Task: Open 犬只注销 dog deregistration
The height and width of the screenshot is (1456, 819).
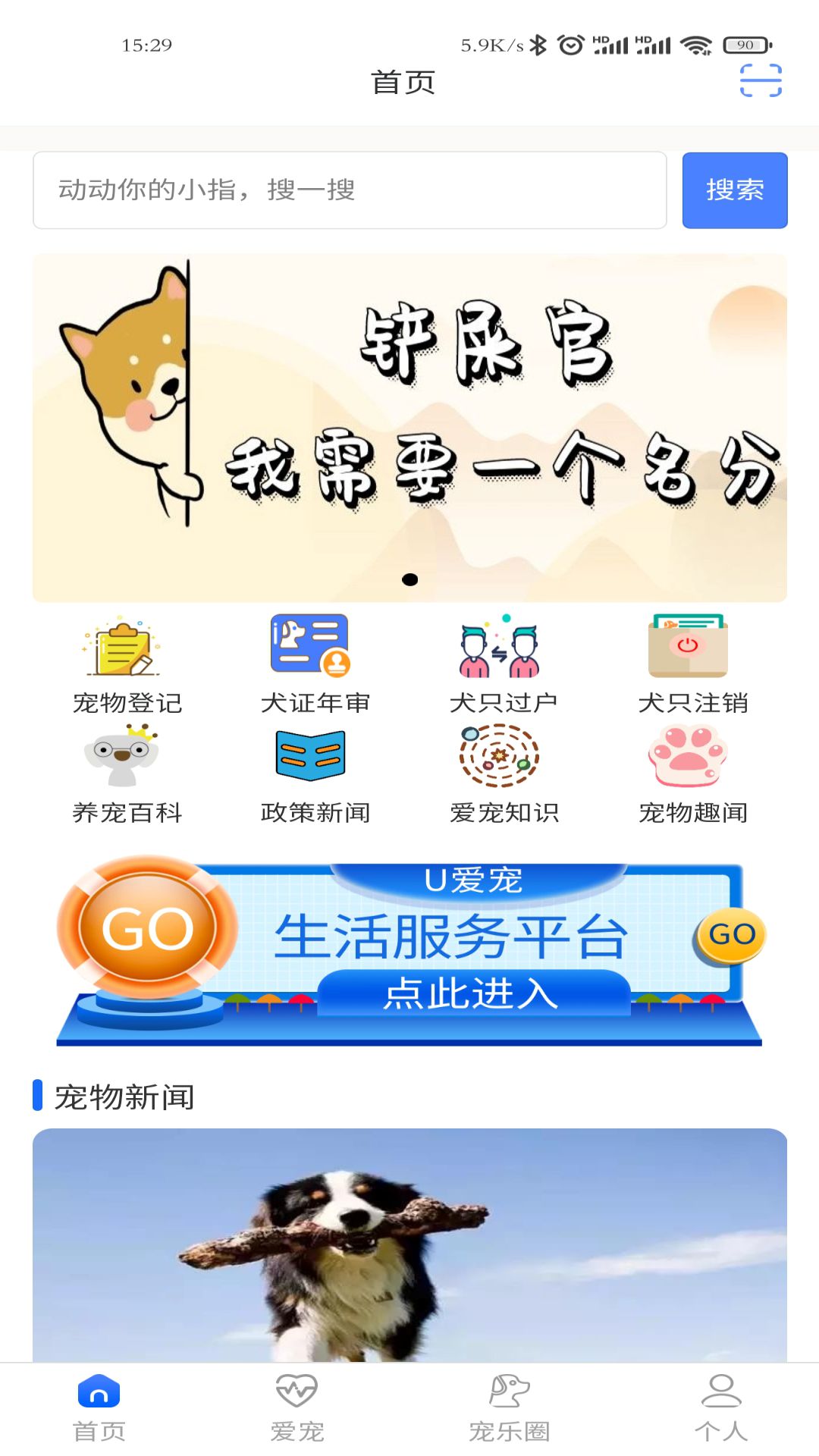Action: click(x=692, y=665)
